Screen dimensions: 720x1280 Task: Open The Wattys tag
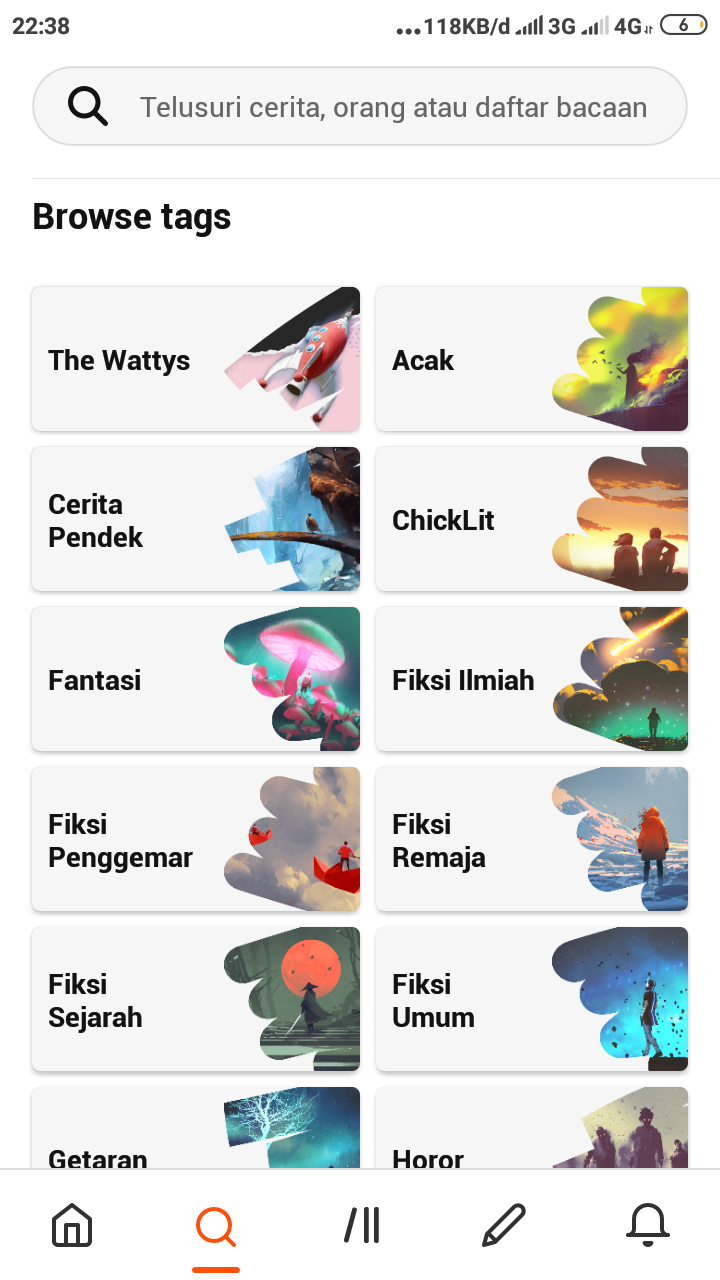coord(196,359)
